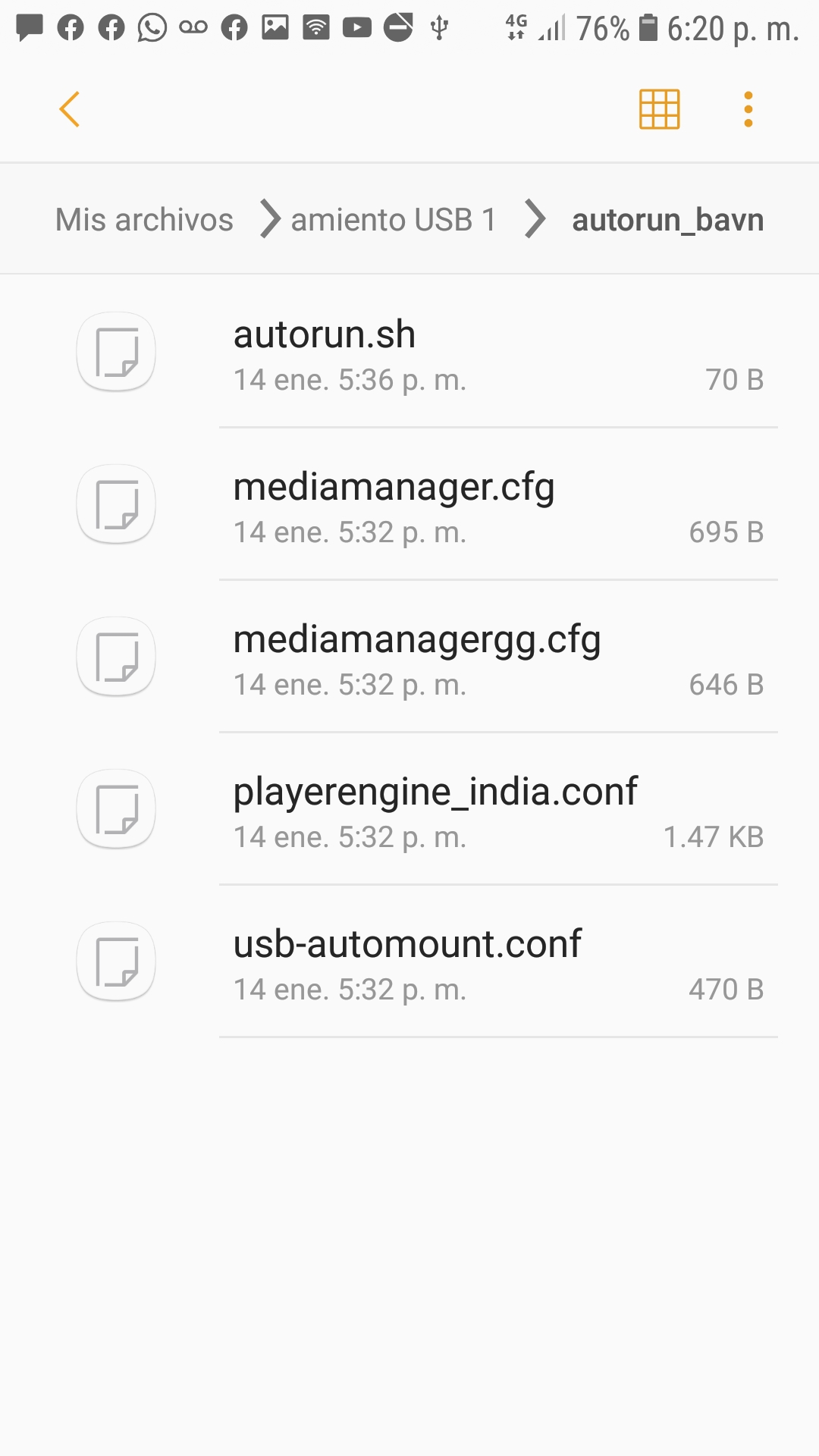Switch to grid view layout
The image size is (819, 1456).
click(x=659, y=109)
